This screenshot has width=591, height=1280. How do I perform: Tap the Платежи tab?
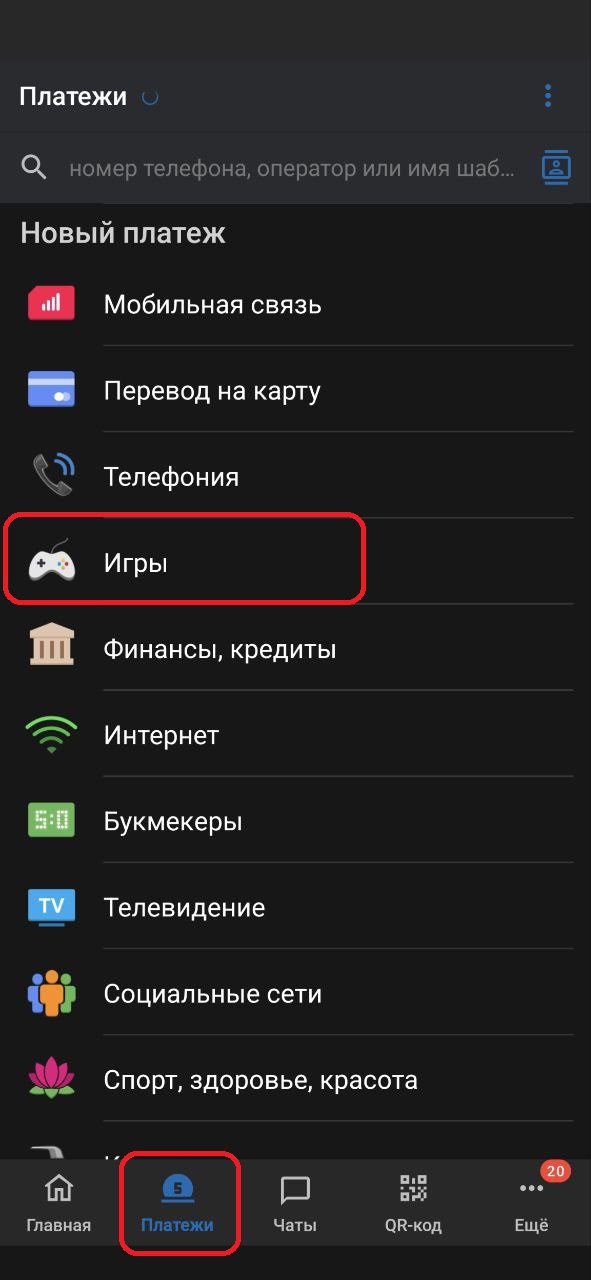[177, 1203]
